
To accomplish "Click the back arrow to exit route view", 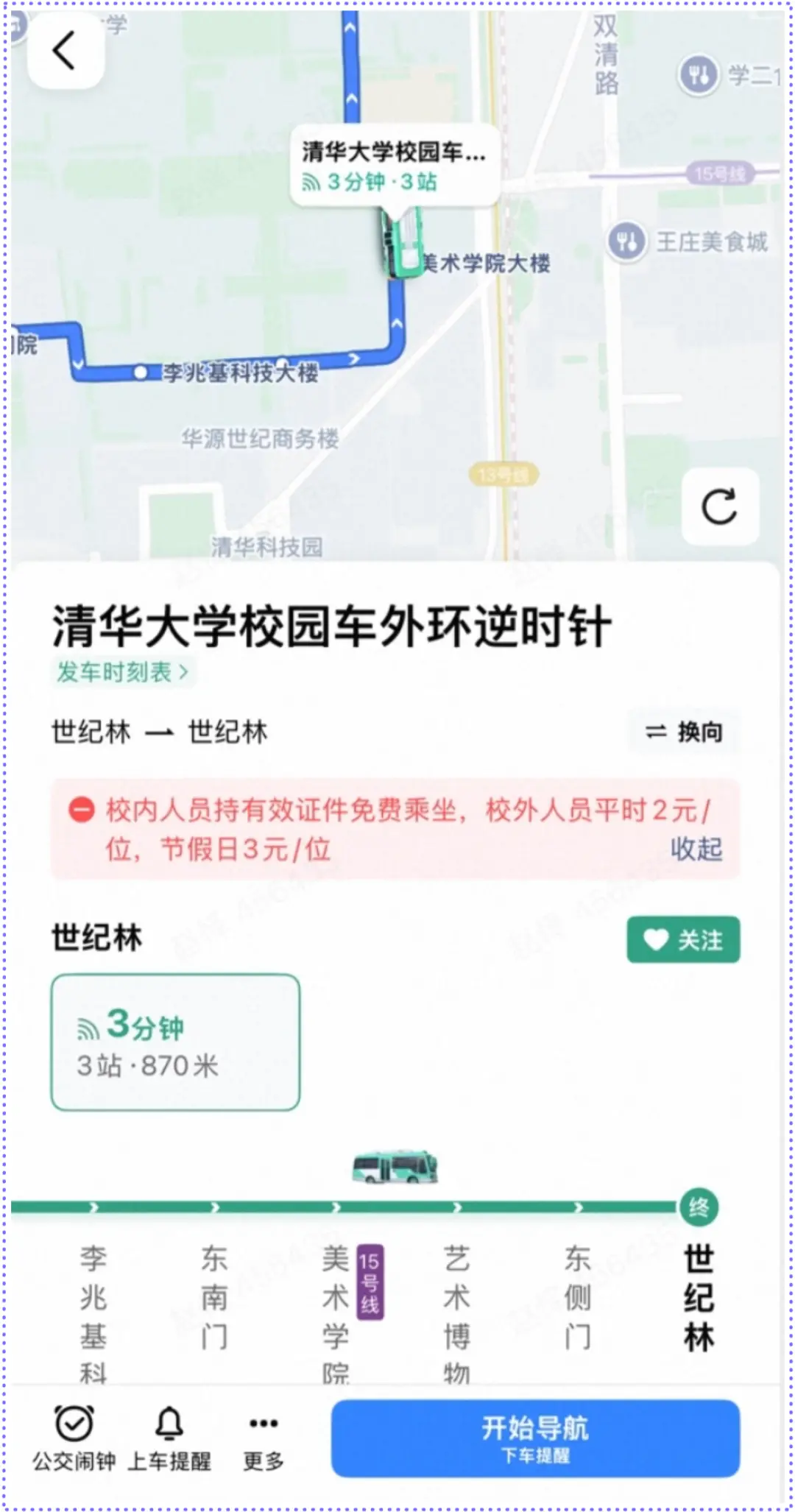I will [65, 50].
